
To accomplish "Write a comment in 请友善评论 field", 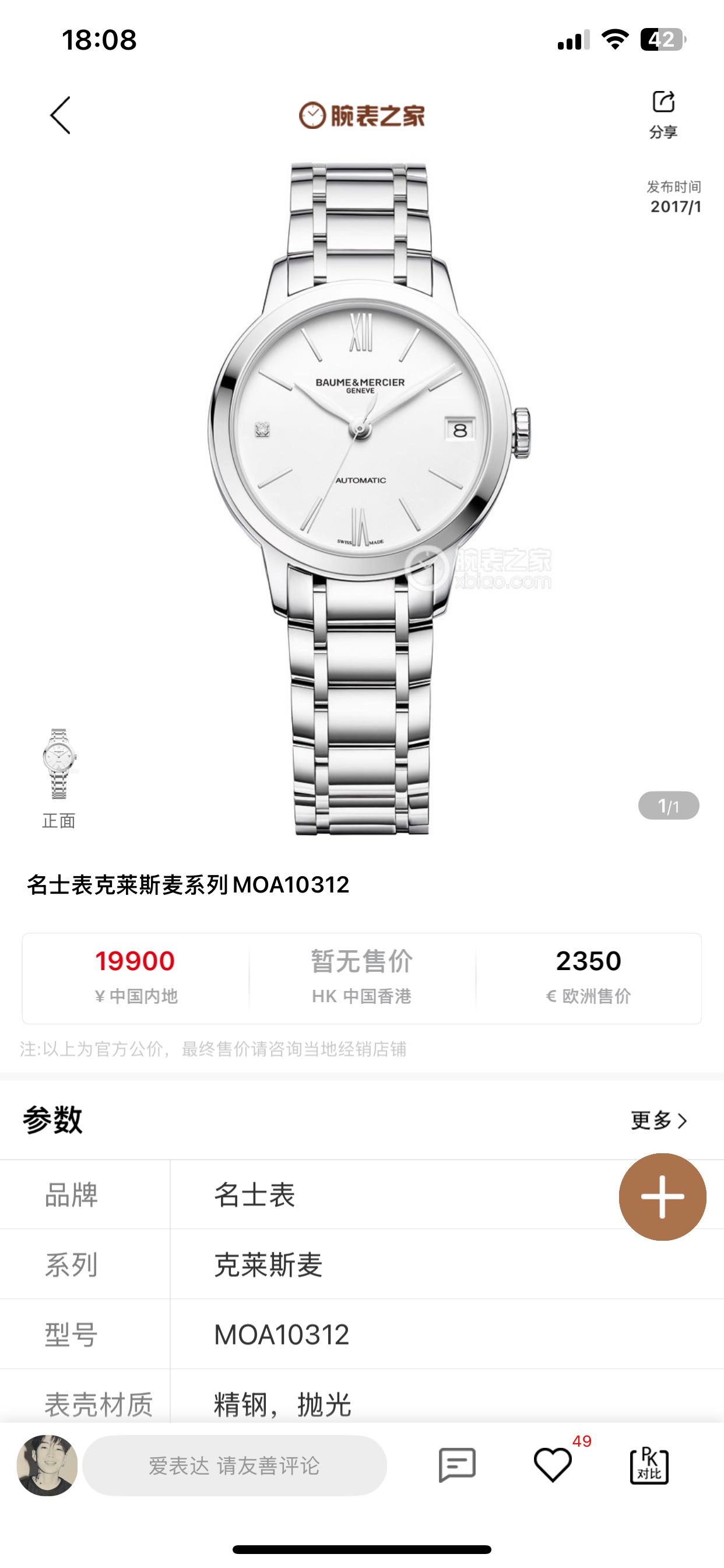I will [234, 1465].
